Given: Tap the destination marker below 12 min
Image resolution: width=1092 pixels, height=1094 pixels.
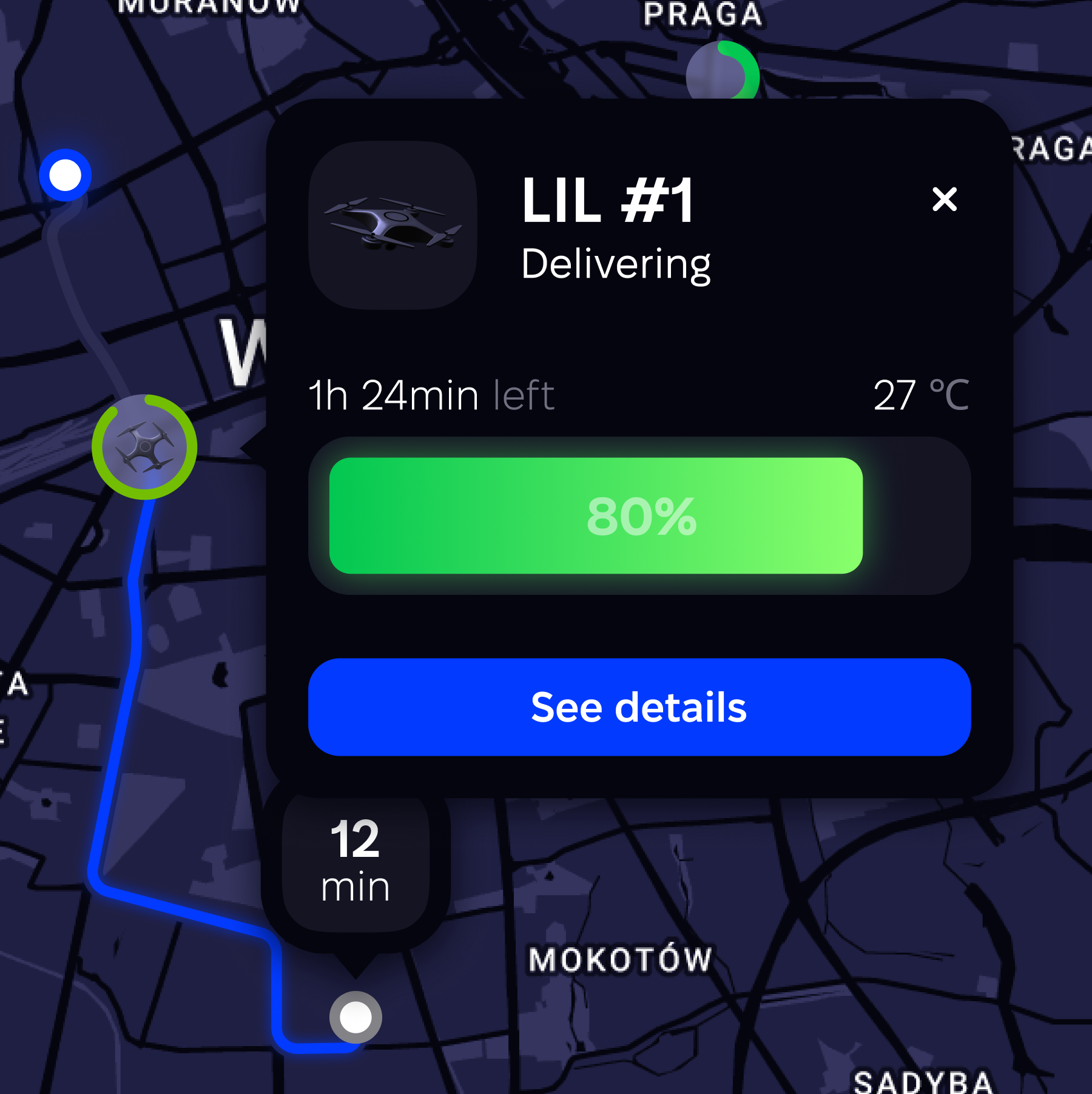Looking at the screenshot, I should click(x=356, y=1017).
